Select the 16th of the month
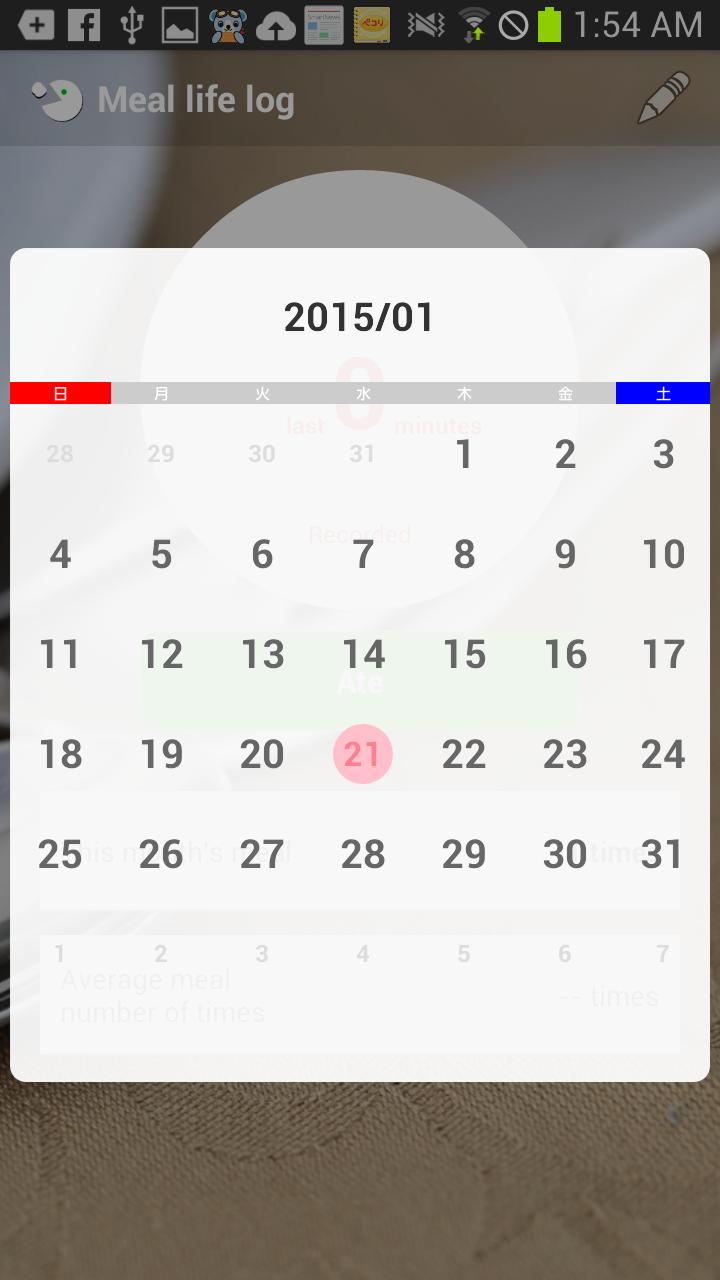The image size is (720, 1280). (565, 654)
